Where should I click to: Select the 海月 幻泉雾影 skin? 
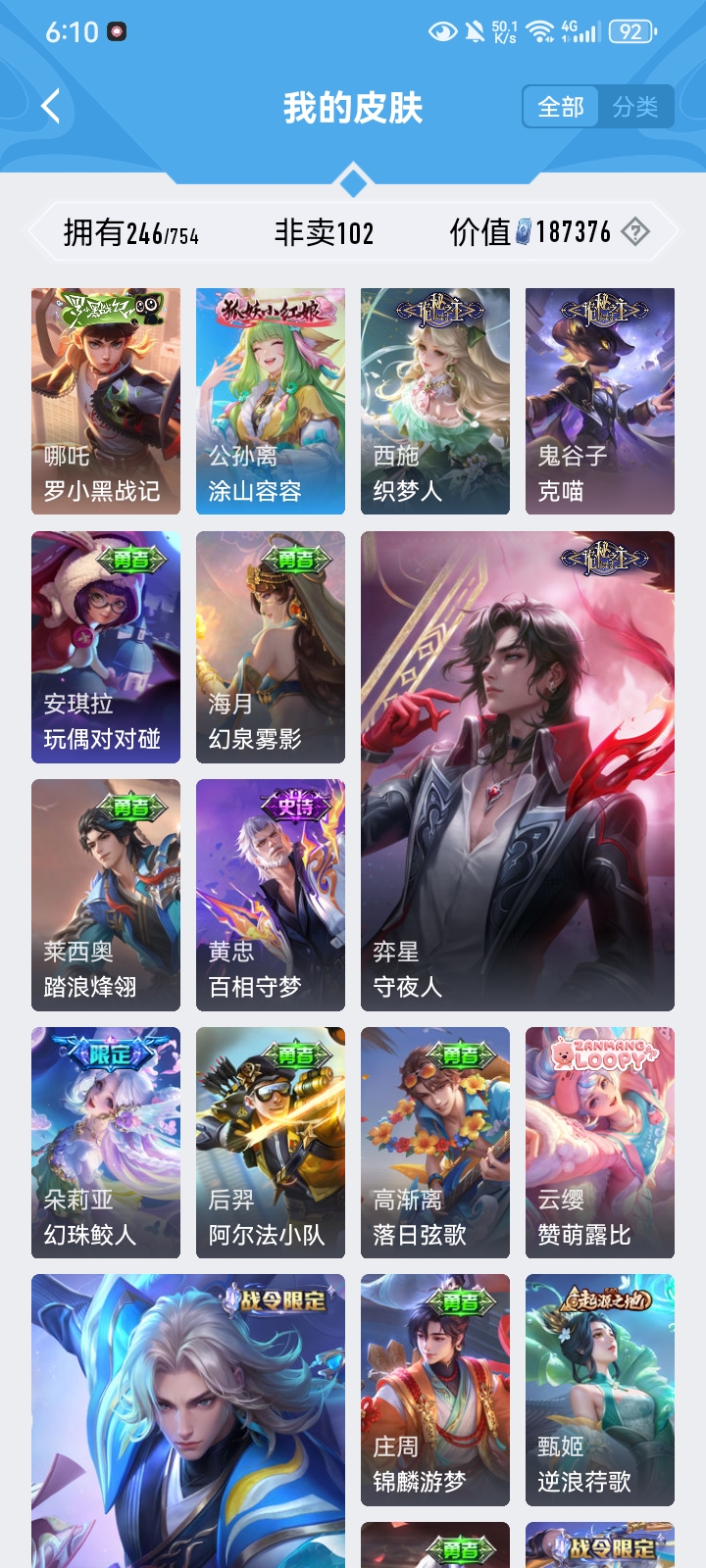[x=271, y=647]
